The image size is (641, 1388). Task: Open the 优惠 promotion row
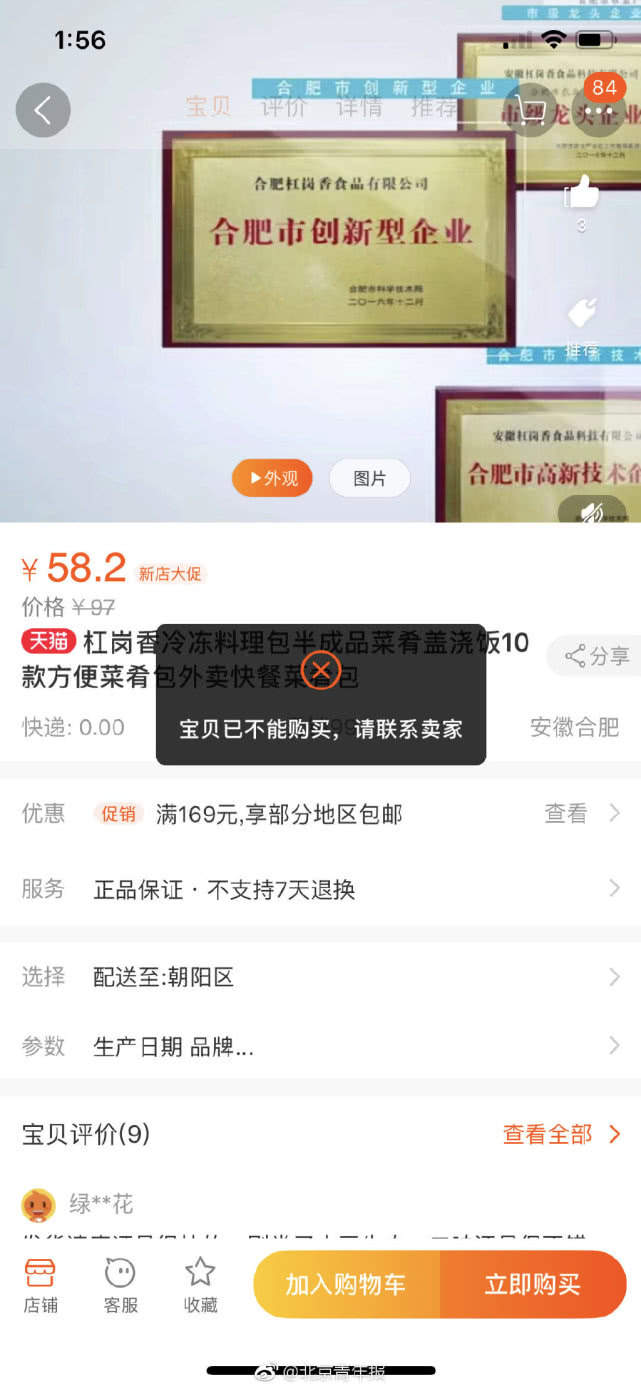pyautogui.click(x=320, y=814)
